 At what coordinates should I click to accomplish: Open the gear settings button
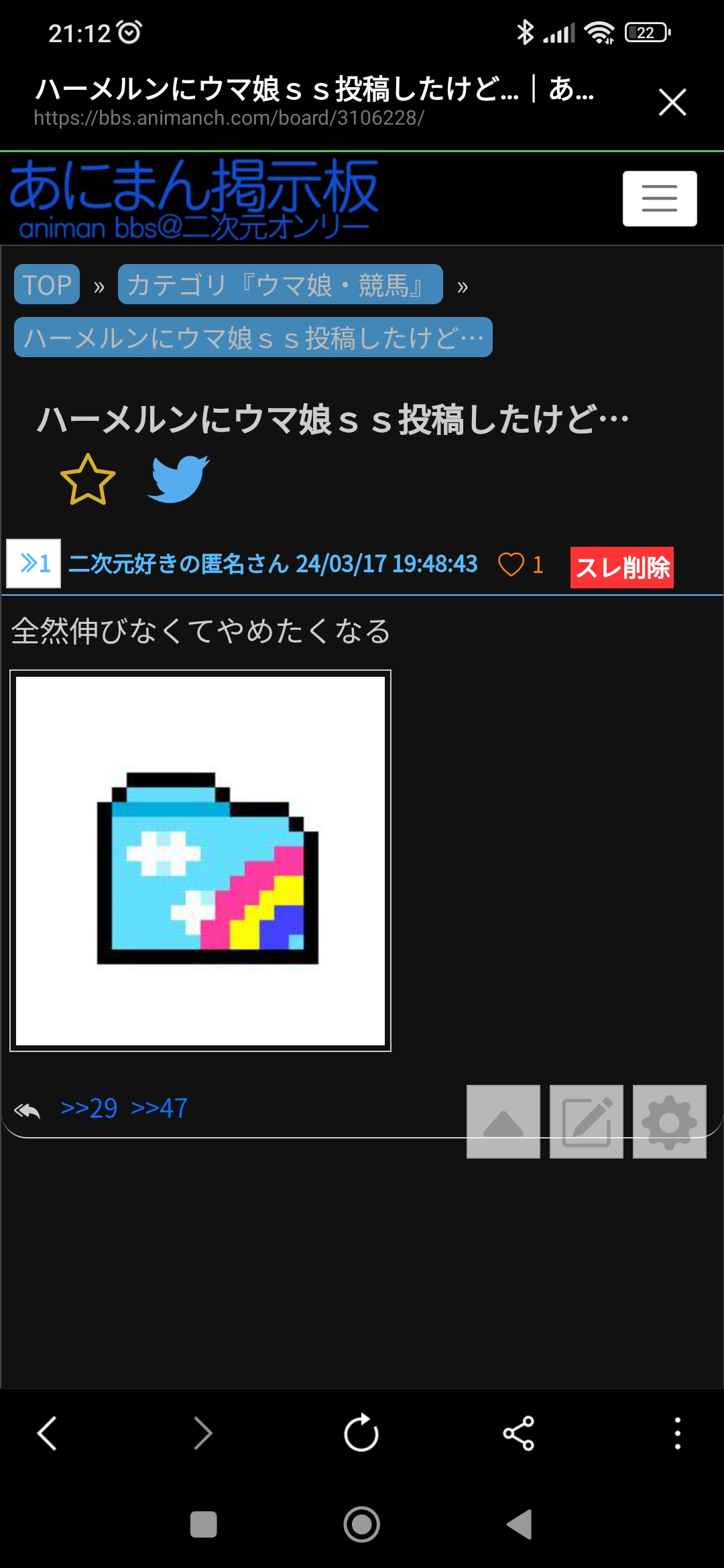(x=670, y=1122)
